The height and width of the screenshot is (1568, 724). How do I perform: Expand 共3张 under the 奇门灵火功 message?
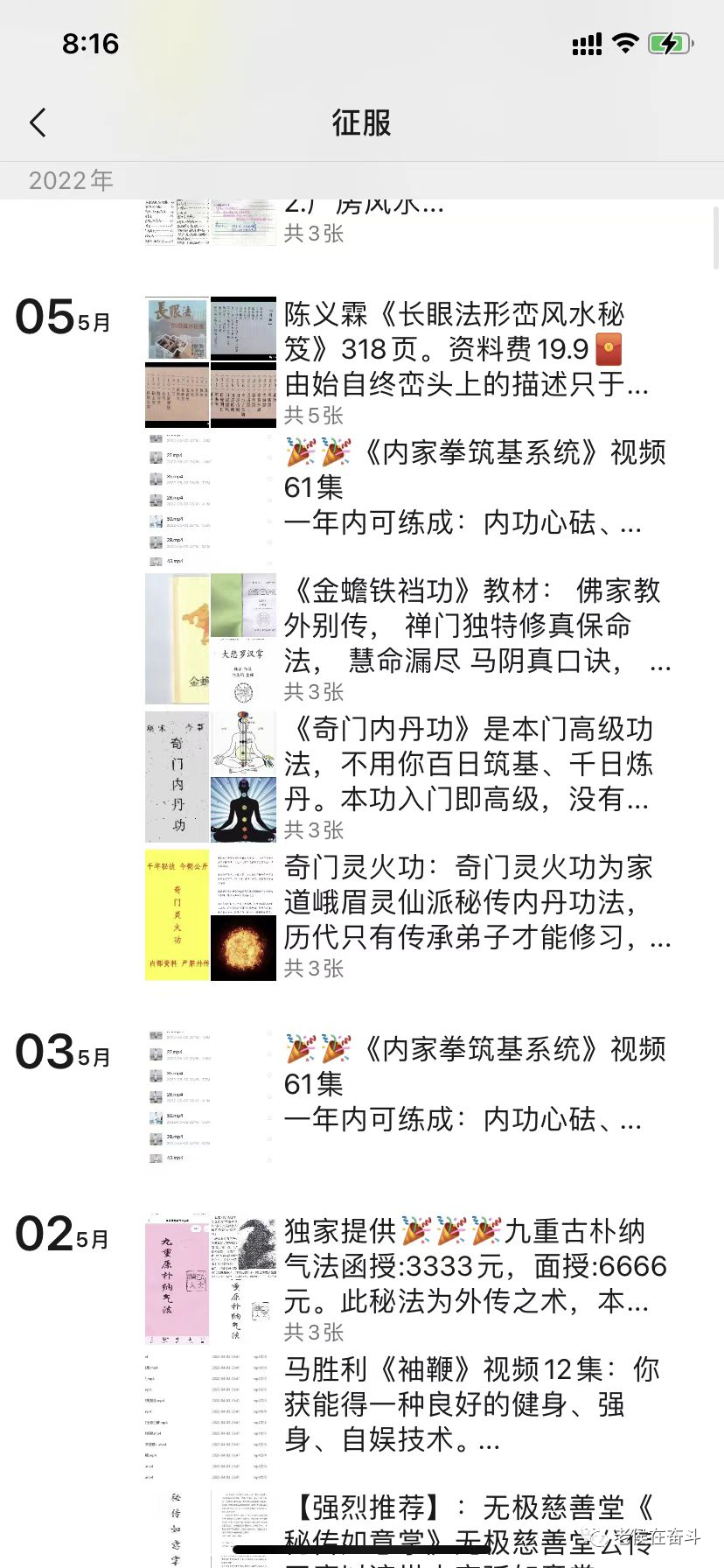pos(314,969)
